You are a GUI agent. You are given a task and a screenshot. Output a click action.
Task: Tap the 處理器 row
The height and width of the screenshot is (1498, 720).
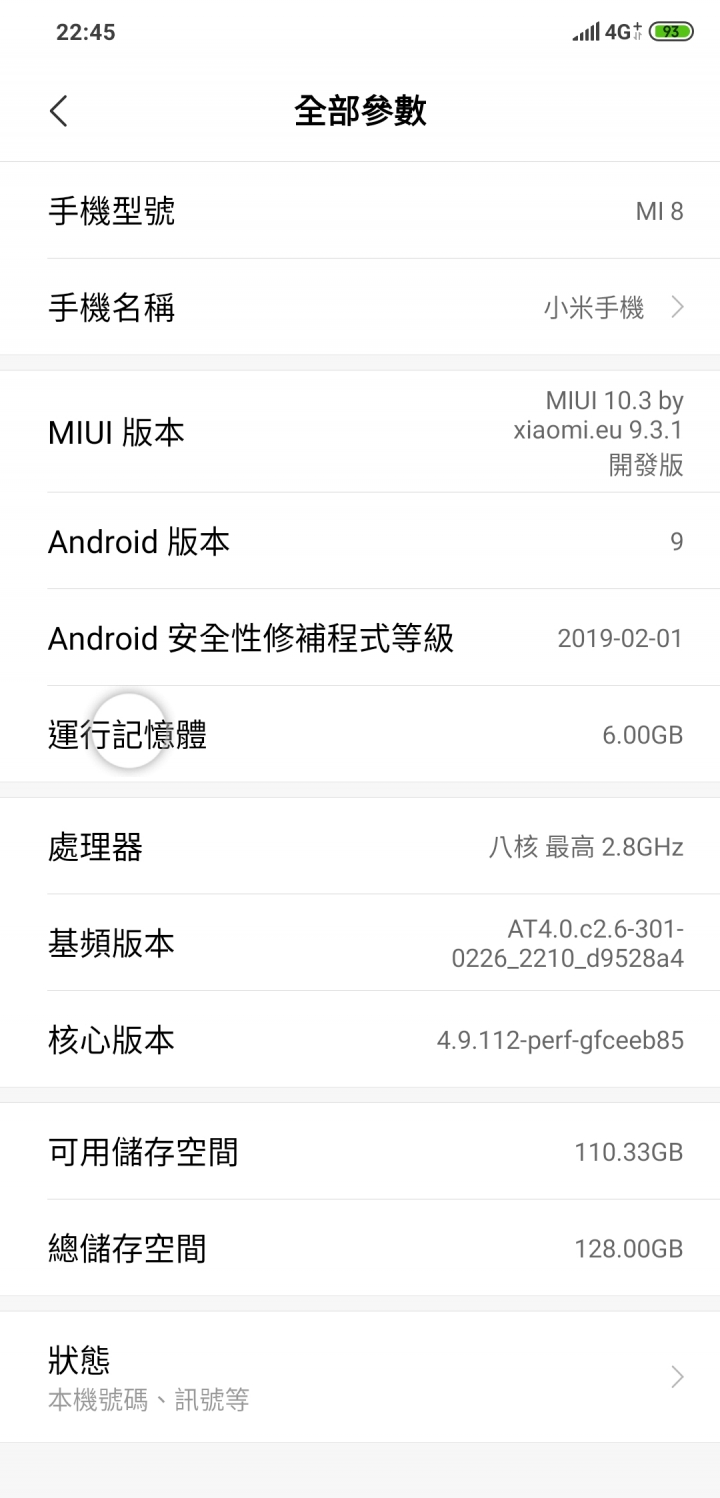coord(360,847)
